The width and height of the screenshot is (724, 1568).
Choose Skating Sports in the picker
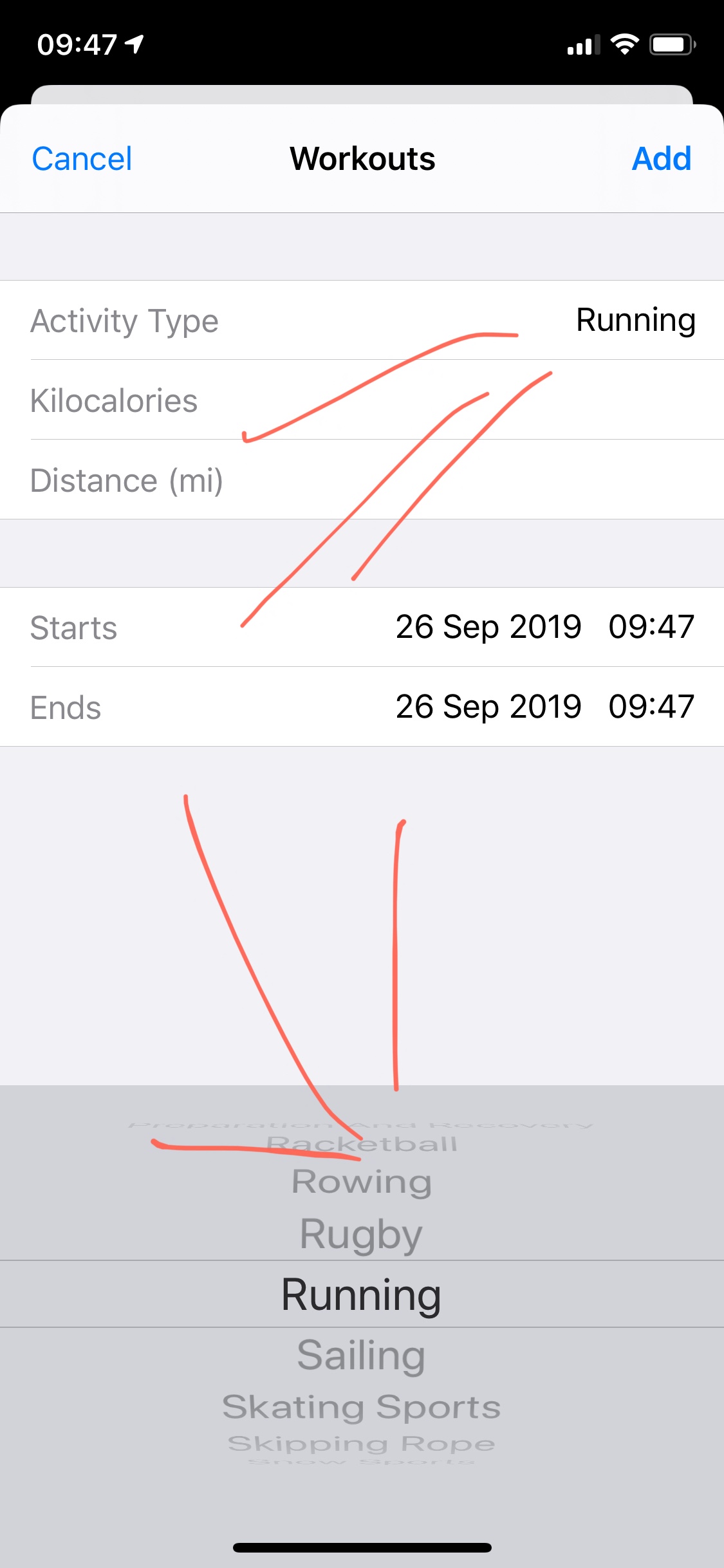361,1407
